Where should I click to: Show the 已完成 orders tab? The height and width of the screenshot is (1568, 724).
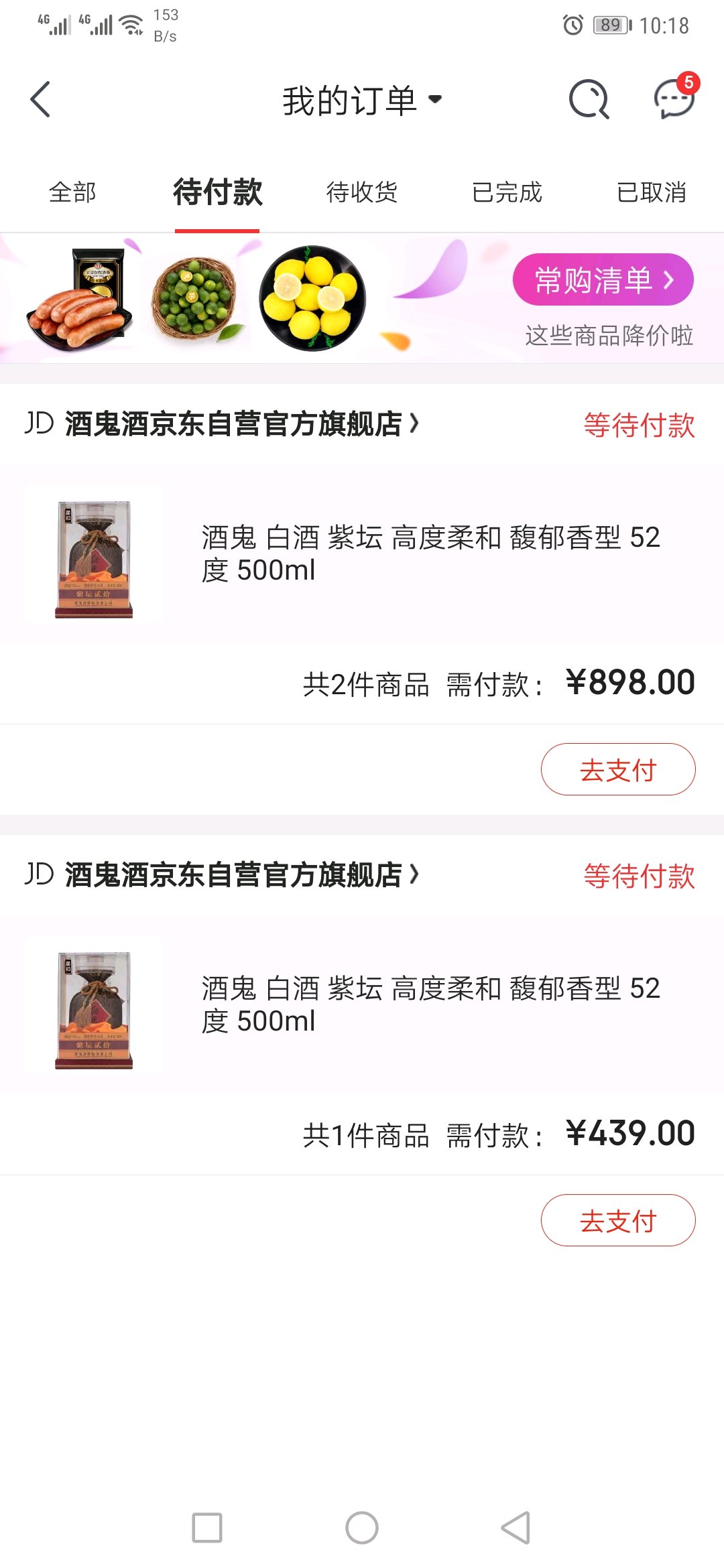click(x=507, y=192)
